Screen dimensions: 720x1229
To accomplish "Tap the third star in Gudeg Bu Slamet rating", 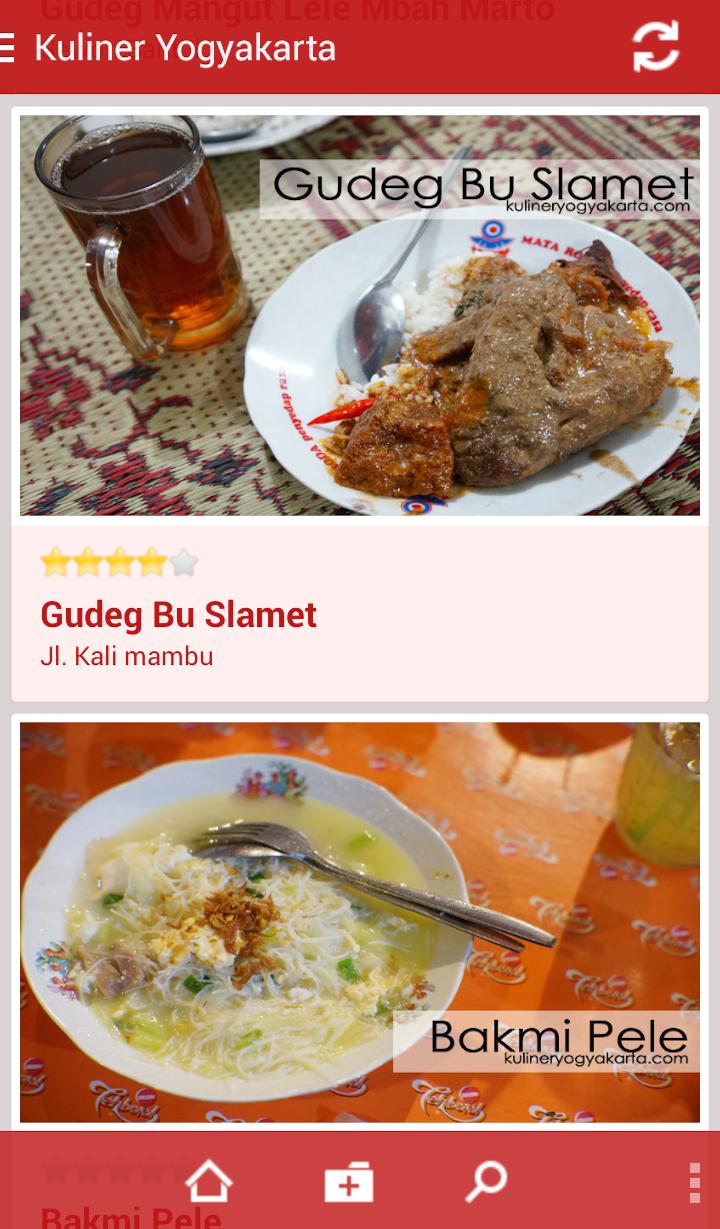I will [120, 562].
